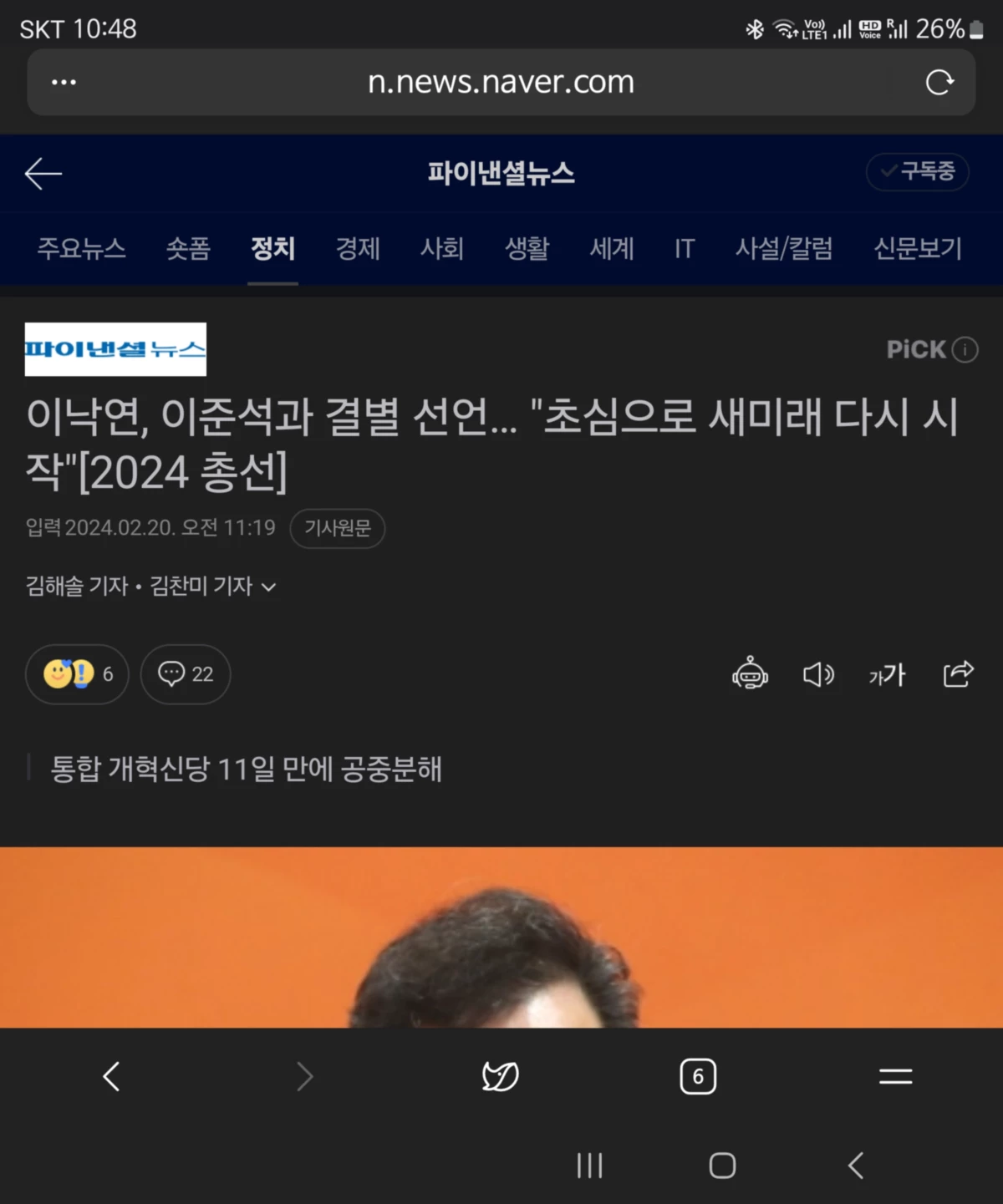Screen dimensions: 1003x1204
Task: Tap the n.news.naver.com address bar
Action: pos(501,82)
